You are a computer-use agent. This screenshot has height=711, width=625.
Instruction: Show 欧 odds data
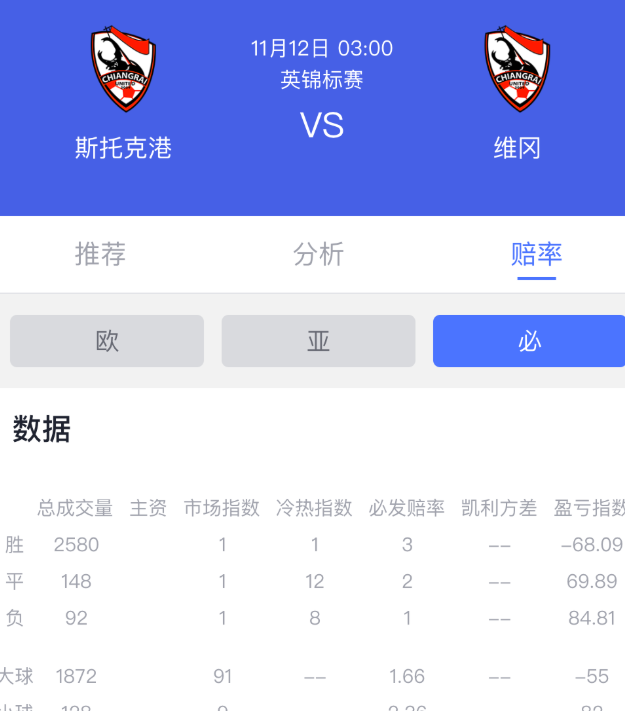point(107,341)
